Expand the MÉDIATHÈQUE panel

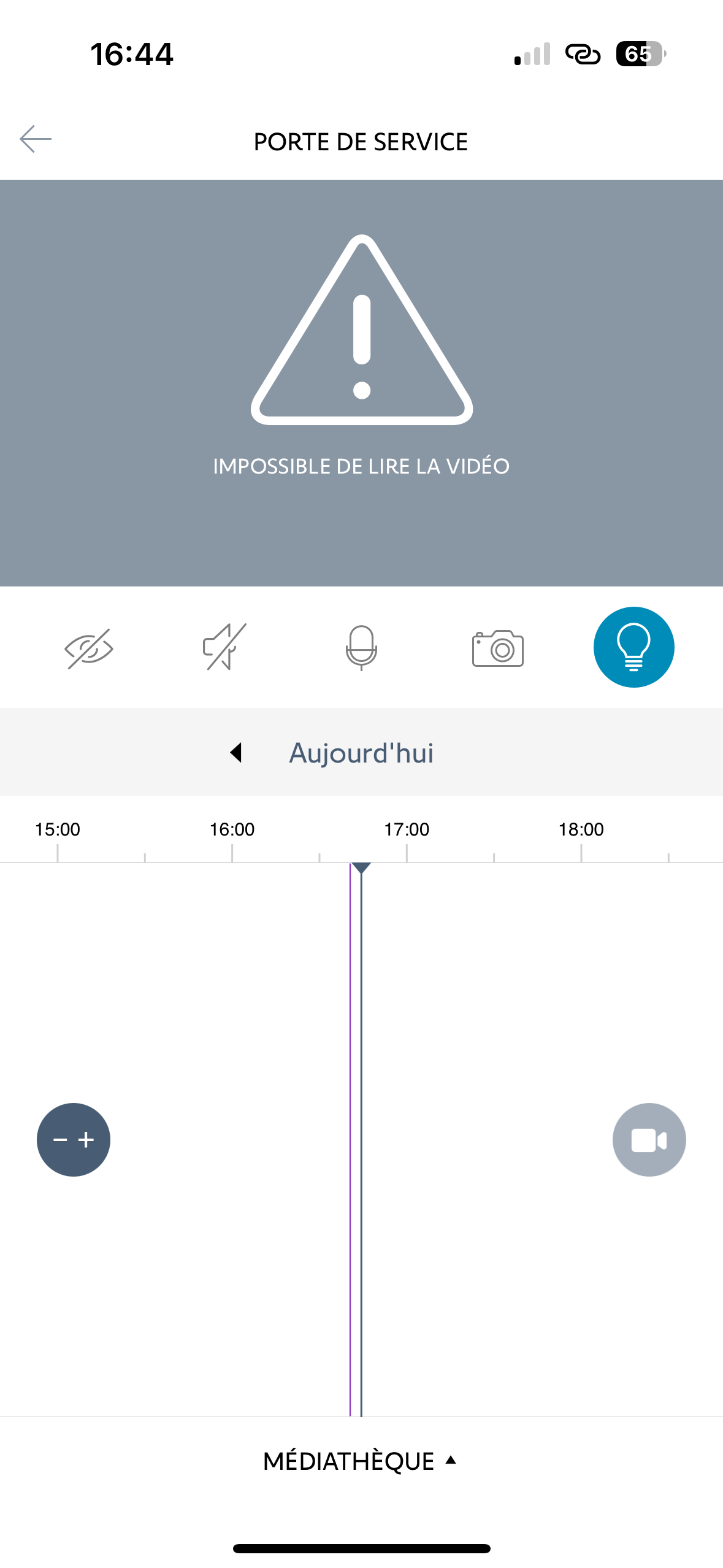[361, 1461]
